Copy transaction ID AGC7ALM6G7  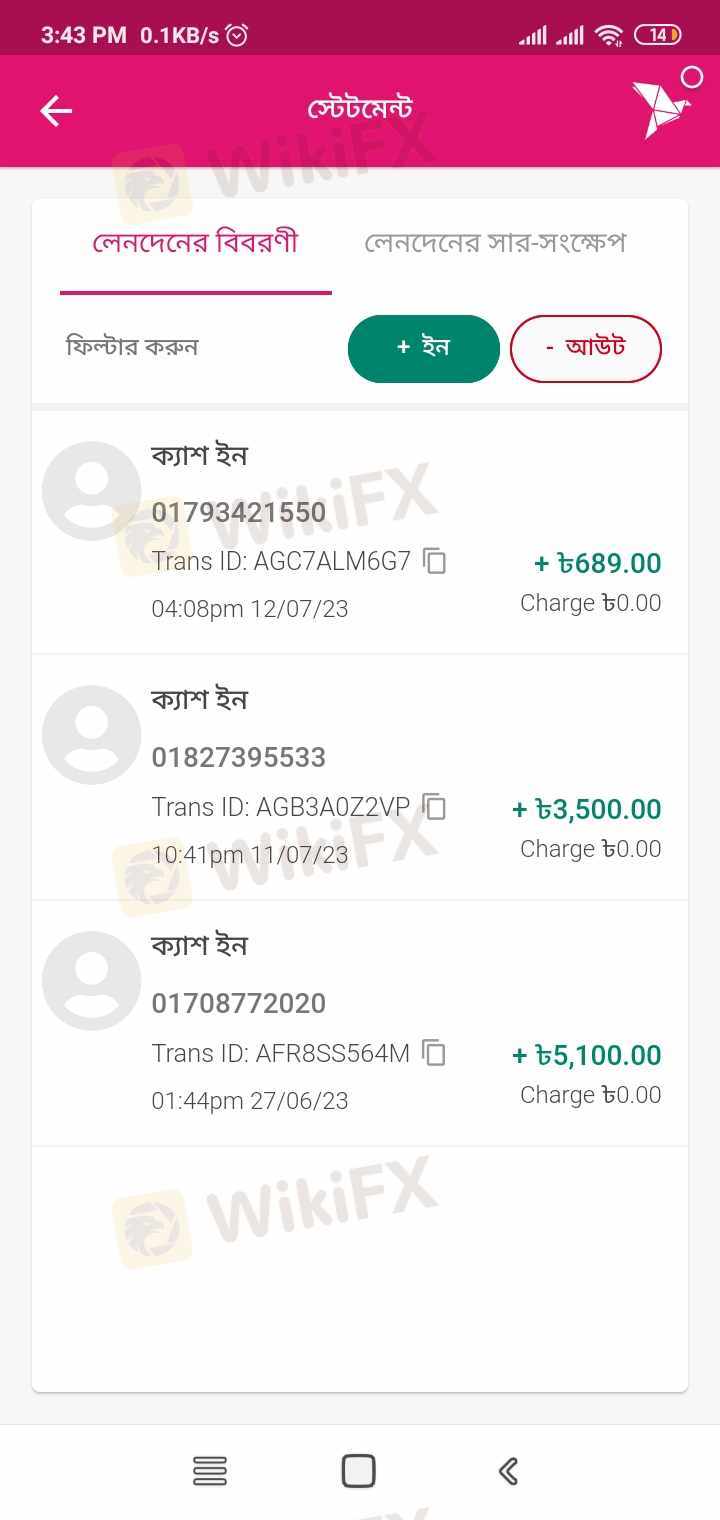tap(434, 561)
